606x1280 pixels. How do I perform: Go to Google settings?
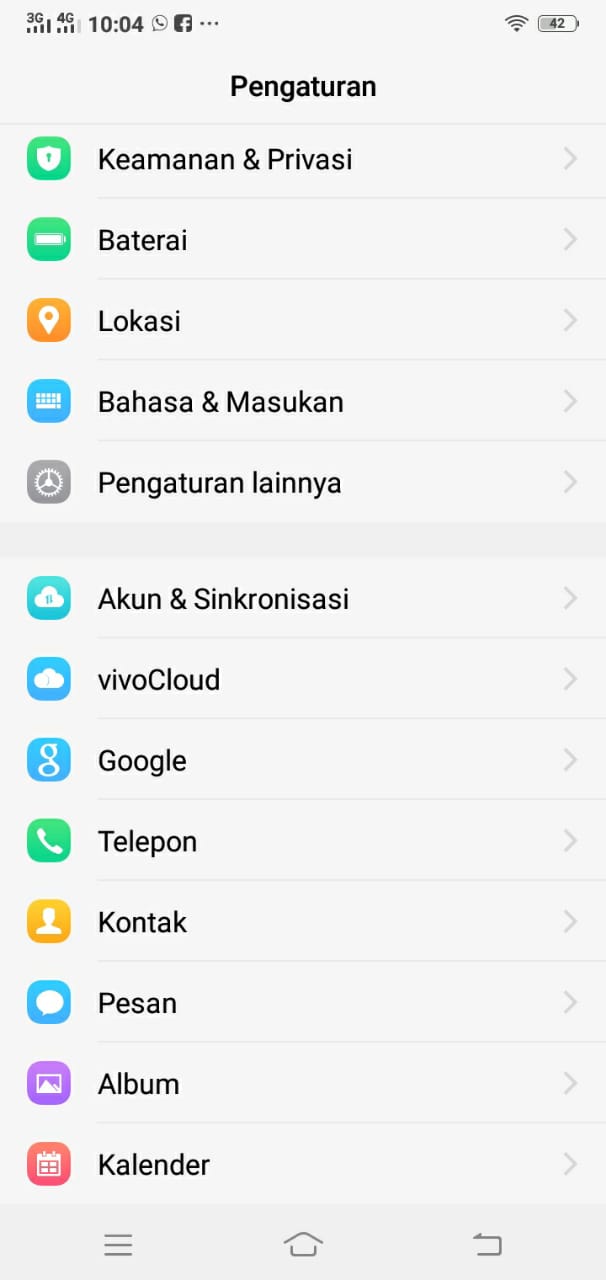pyautogui.click(x=303, y=761)
